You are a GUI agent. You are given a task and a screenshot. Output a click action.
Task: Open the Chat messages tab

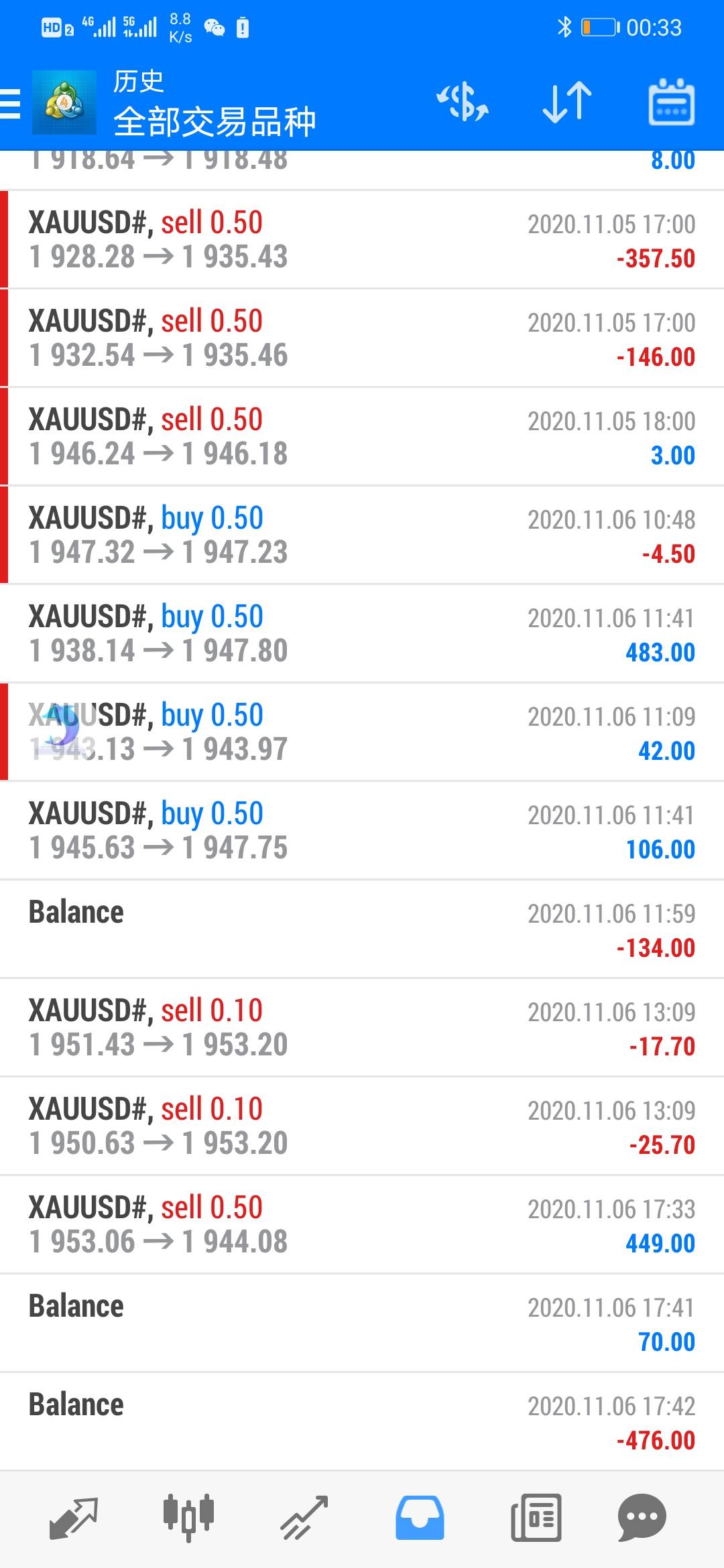(642, 1518)
